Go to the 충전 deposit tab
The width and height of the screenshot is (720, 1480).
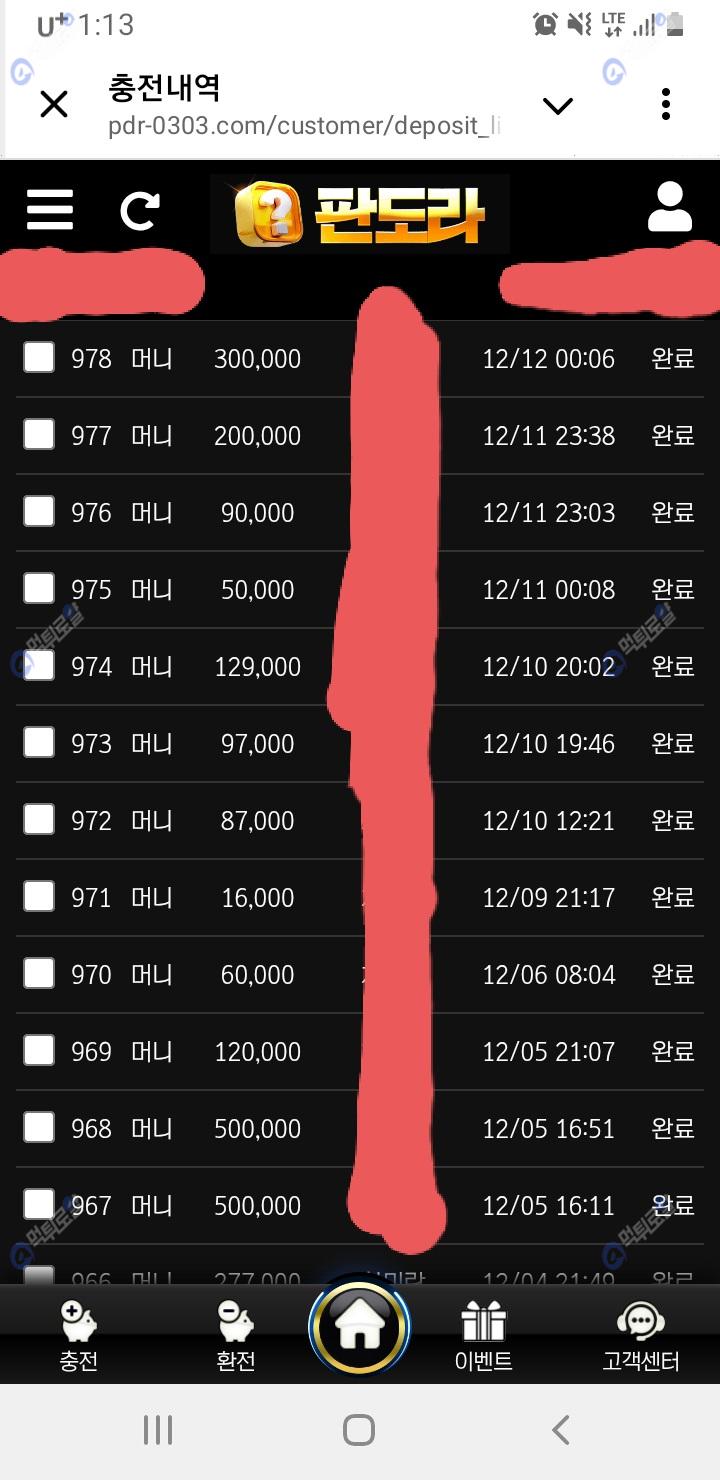coord(78,1336)
